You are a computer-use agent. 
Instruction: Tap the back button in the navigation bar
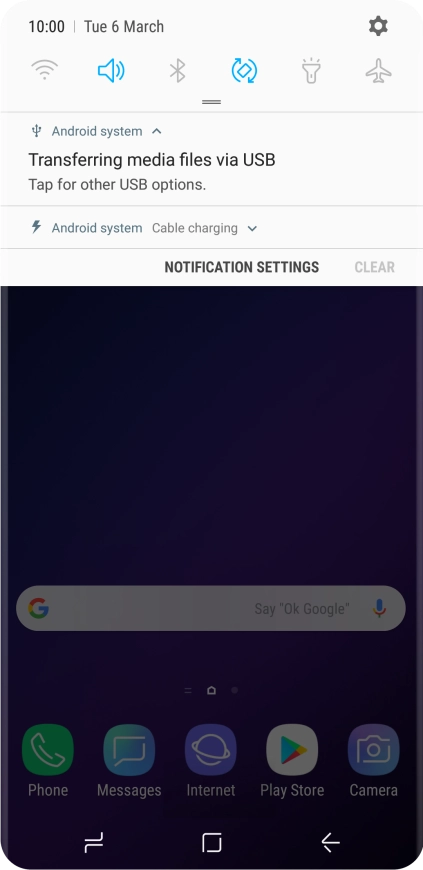(x=330, y=842)
